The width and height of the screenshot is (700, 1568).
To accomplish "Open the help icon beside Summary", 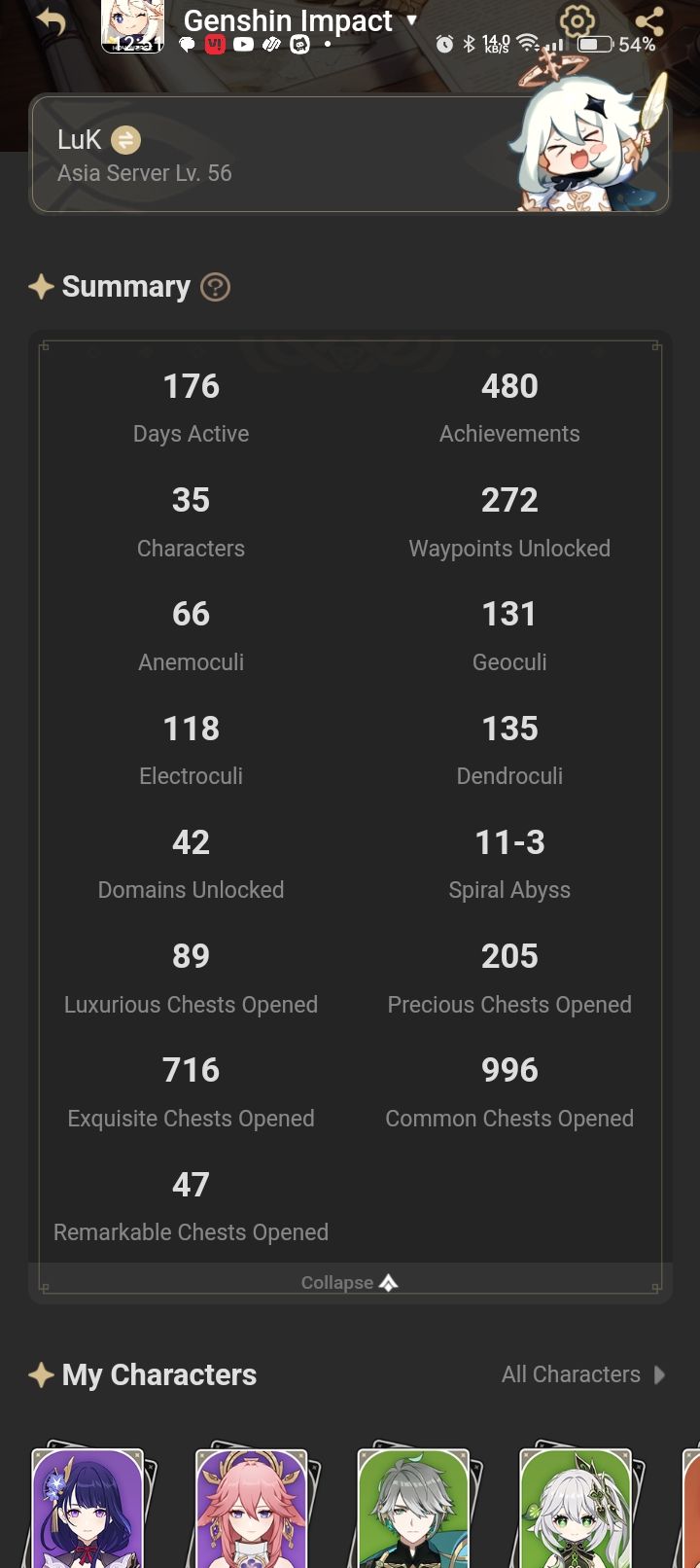I will pyautogui.click(x=215, y=286).
